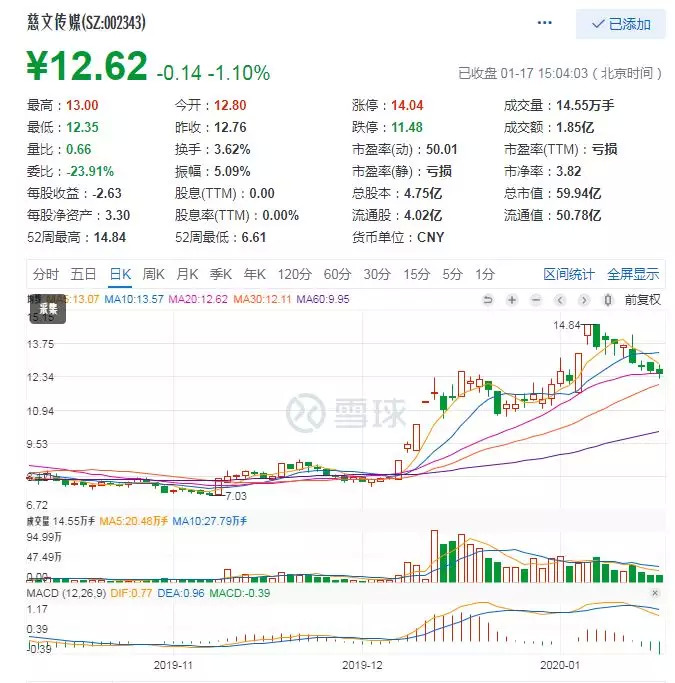The height and width of the screenshot is (683, 675).
Task: Select the 日K chart tab
Action: click(x=121, y=274)
